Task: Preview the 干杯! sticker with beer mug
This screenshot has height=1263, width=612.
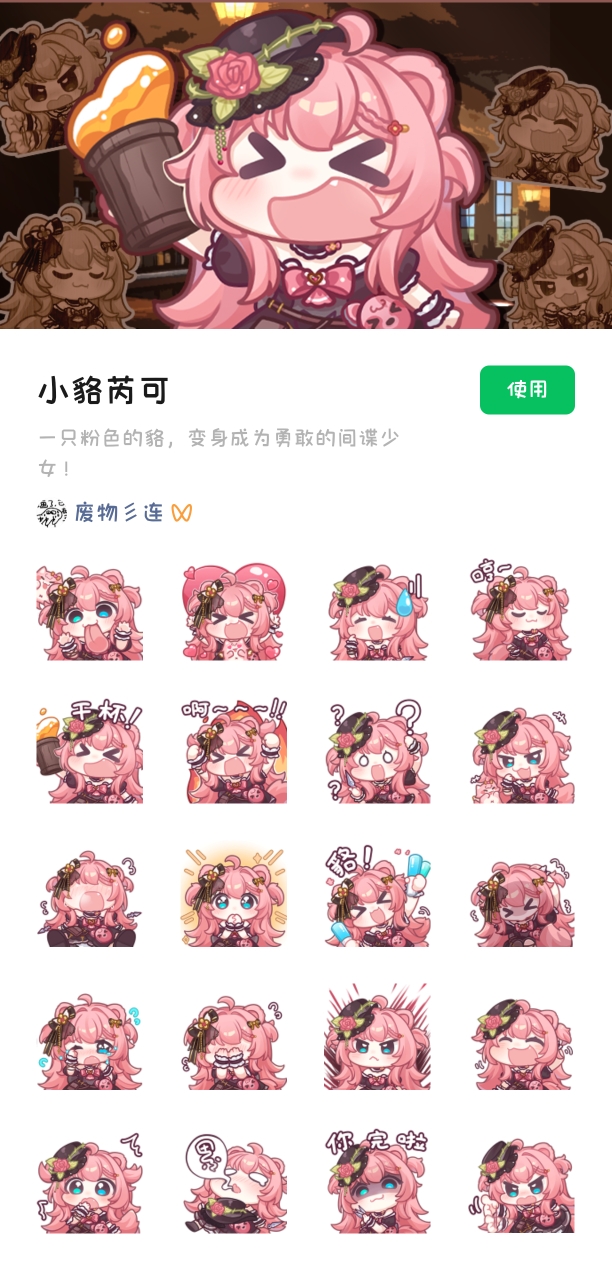Action: click(90, 754)
